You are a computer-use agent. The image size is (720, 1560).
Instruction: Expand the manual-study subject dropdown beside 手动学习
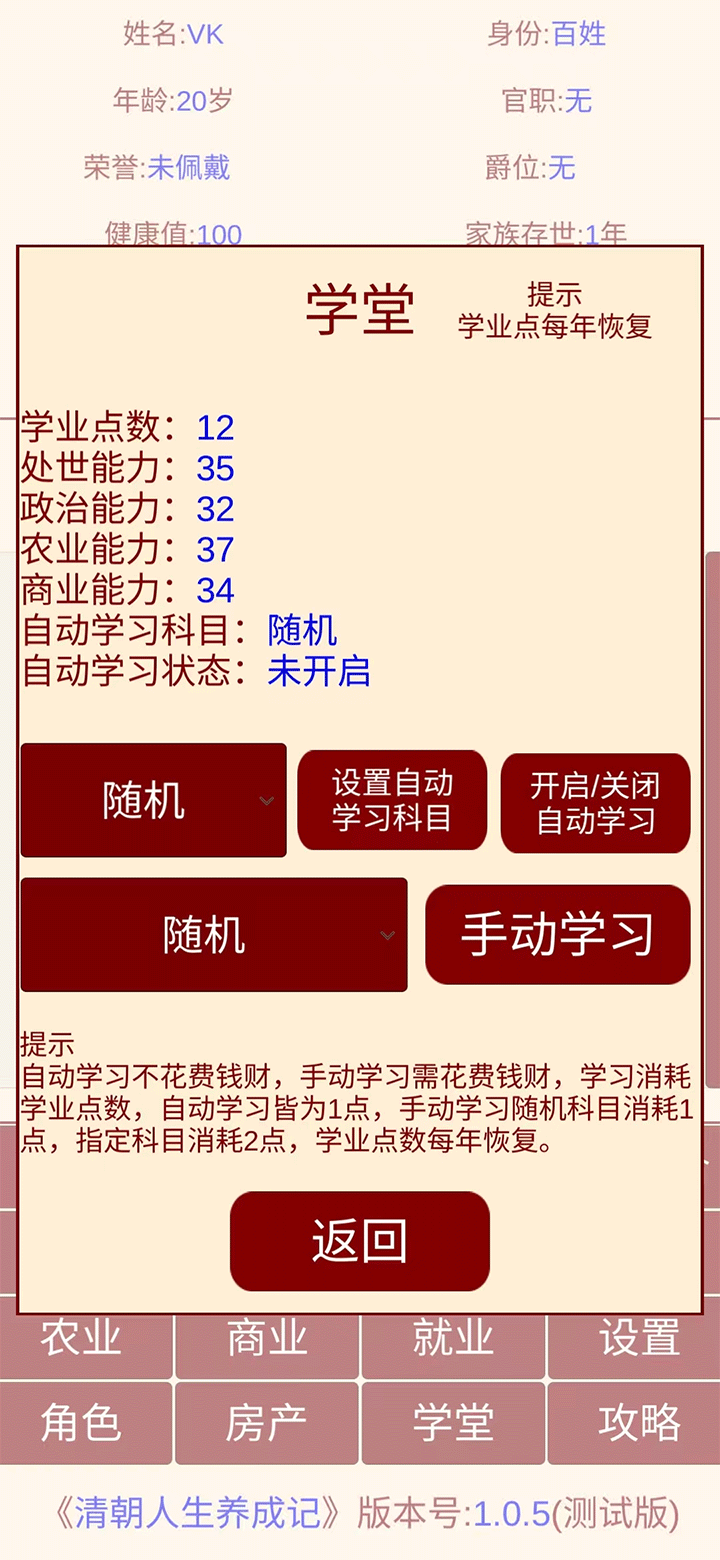(x=213, y=935)
